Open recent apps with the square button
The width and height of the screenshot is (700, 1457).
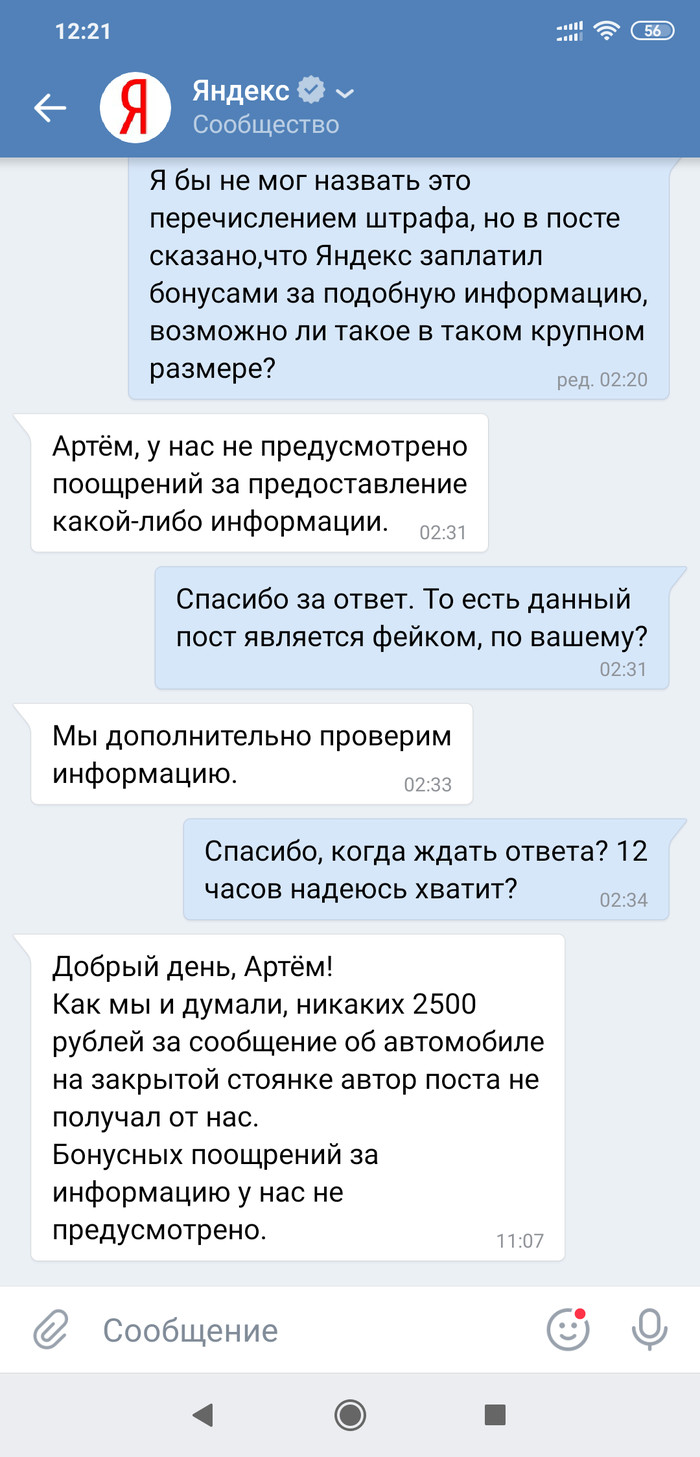pyautogui.click(x=494, y=1414)
